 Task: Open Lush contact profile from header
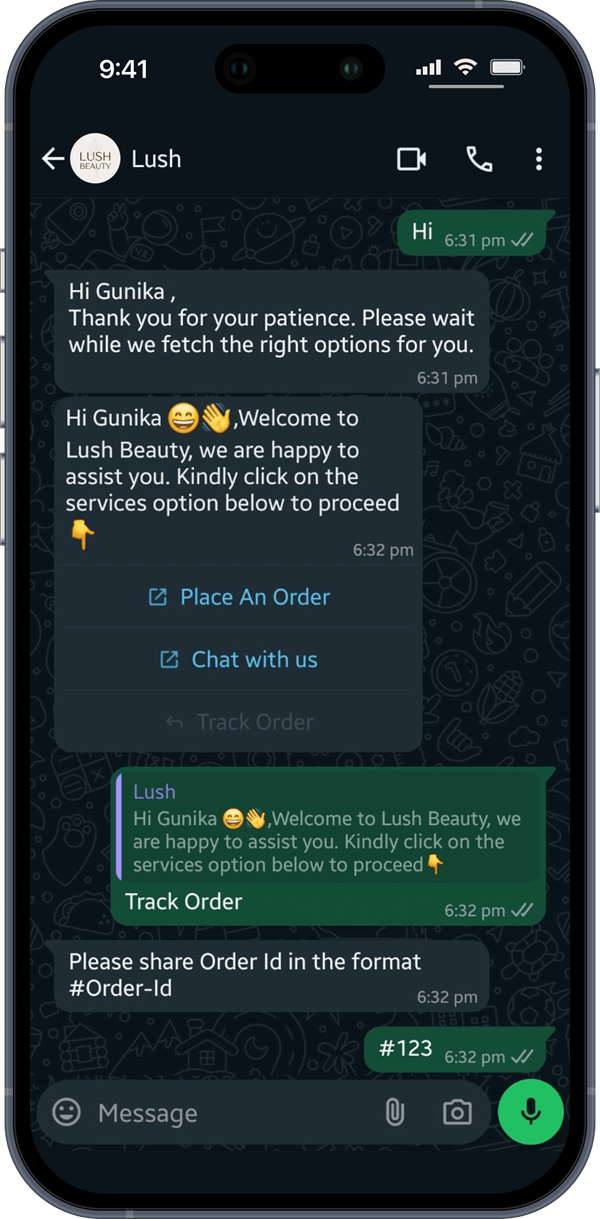156,159
